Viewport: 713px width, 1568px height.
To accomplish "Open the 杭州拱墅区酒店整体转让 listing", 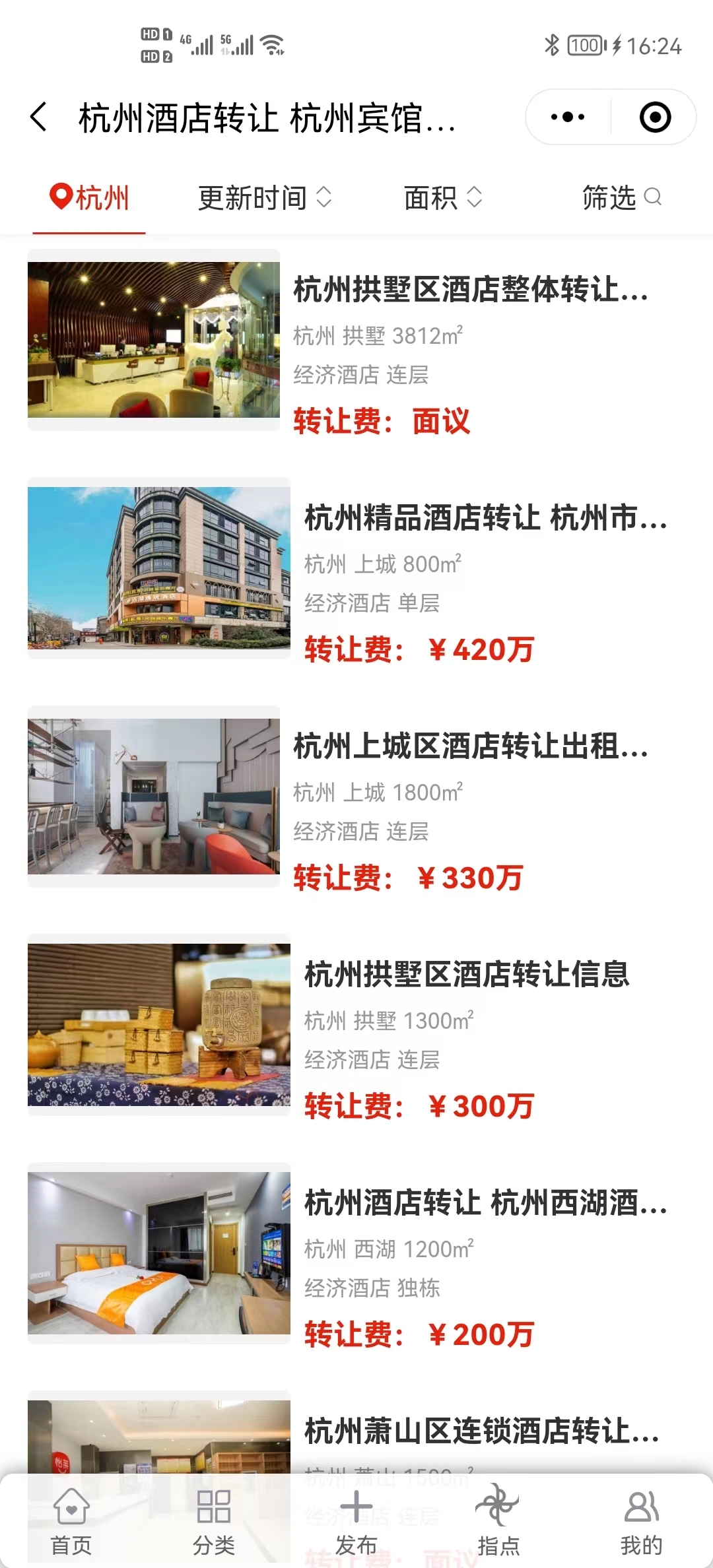I will [x=470, y=290].
